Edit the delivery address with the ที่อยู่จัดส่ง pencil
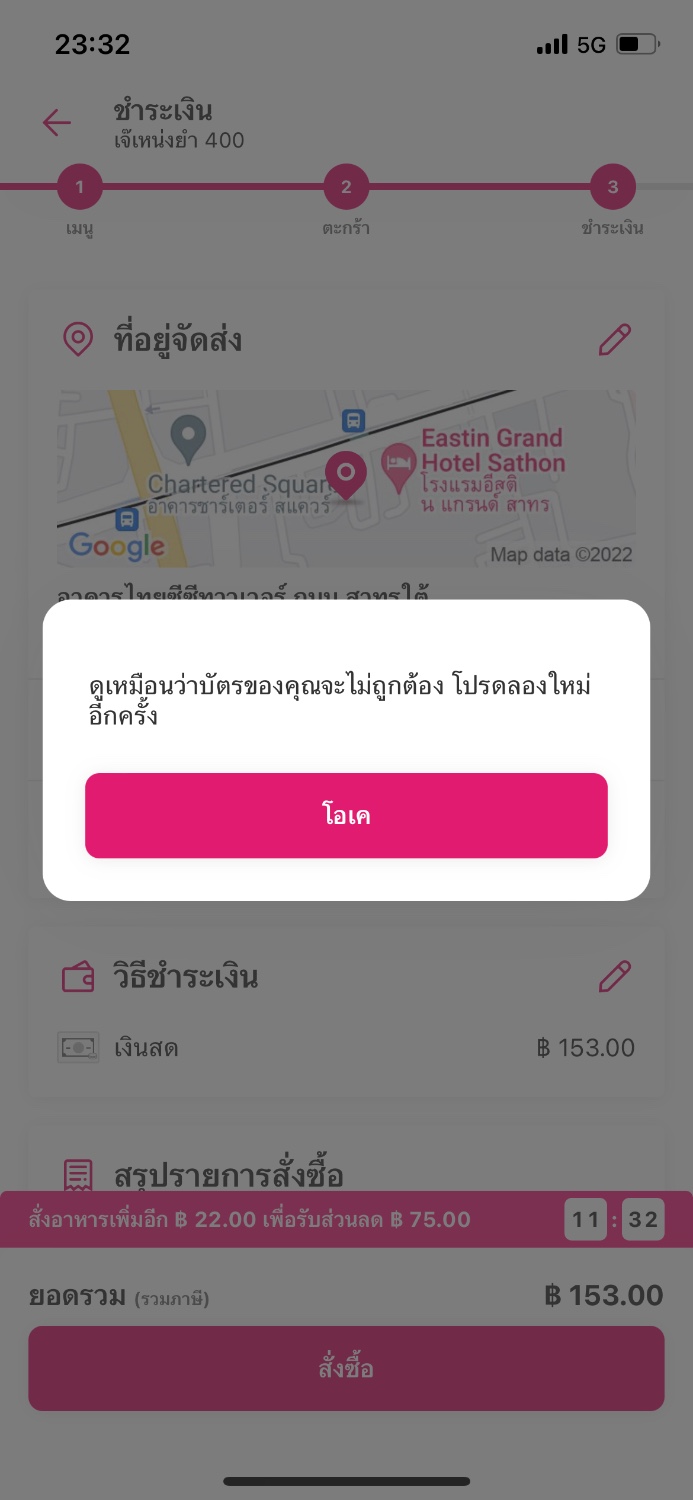 point(615,340)
